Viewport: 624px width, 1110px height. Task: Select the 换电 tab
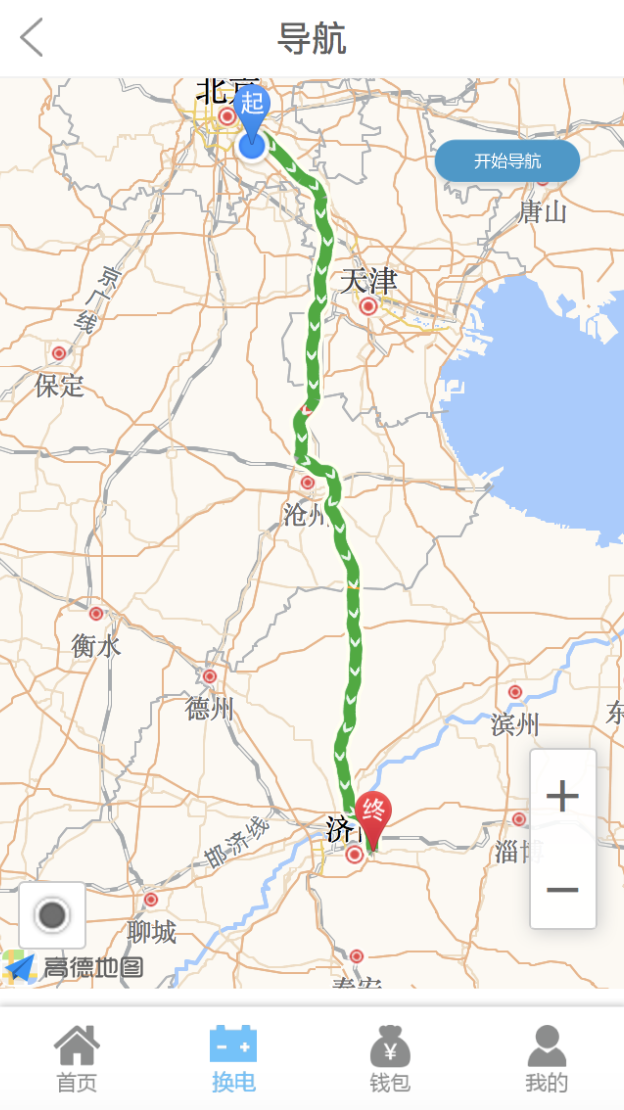click(x=233, y=1058)
